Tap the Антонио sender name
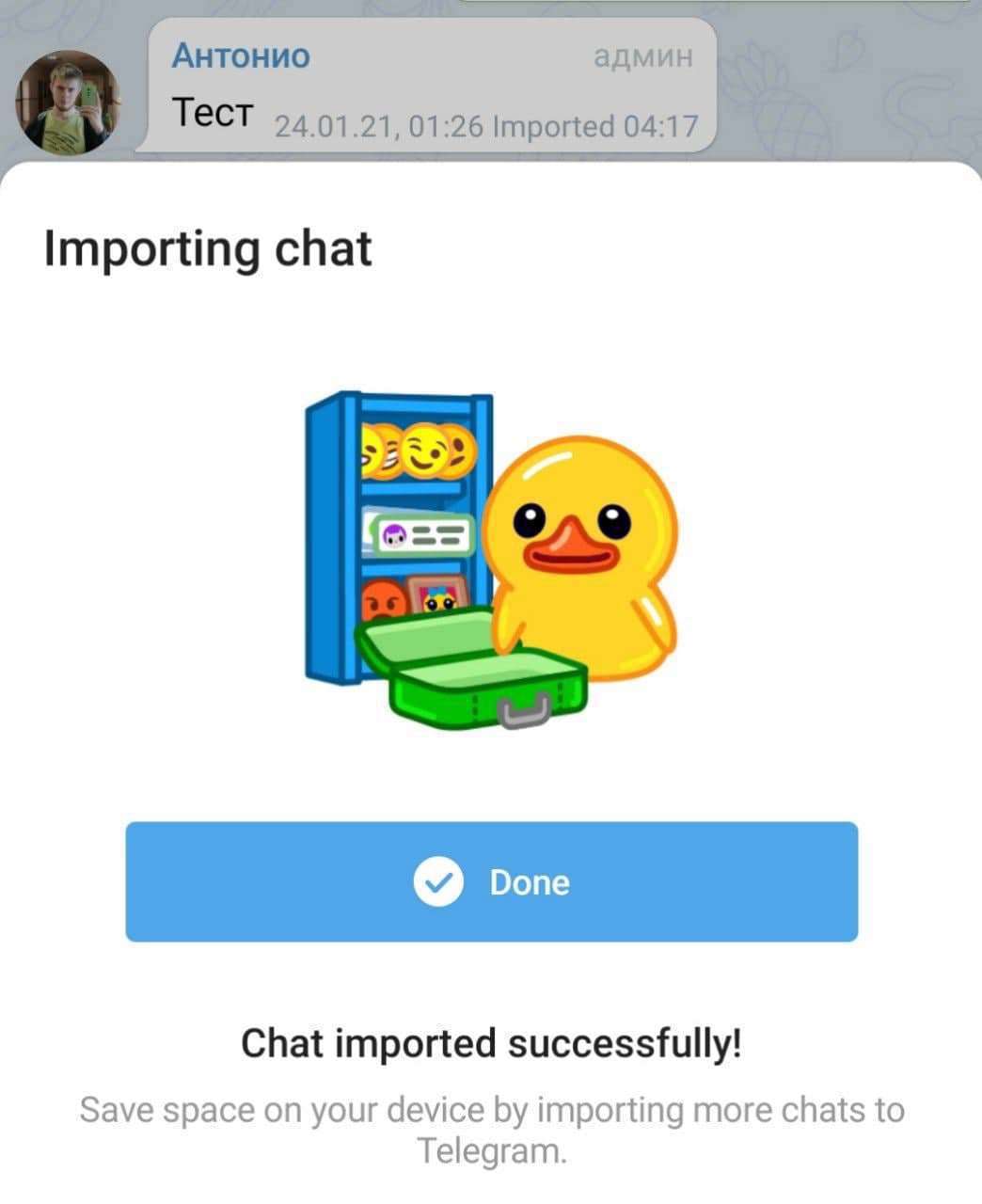 tap(241, 56)
